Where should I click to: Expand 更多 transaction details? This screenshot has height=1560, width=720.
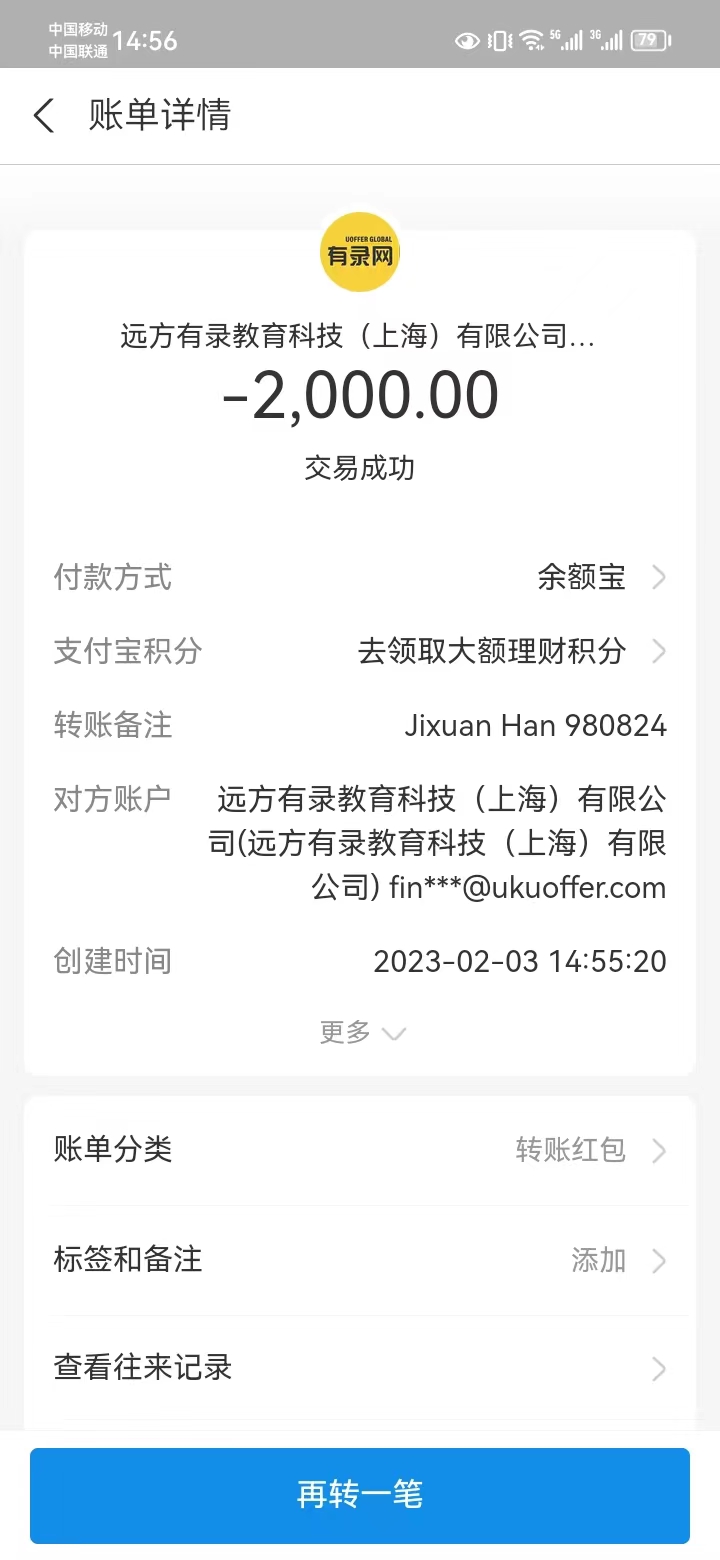click(361, 1032)
